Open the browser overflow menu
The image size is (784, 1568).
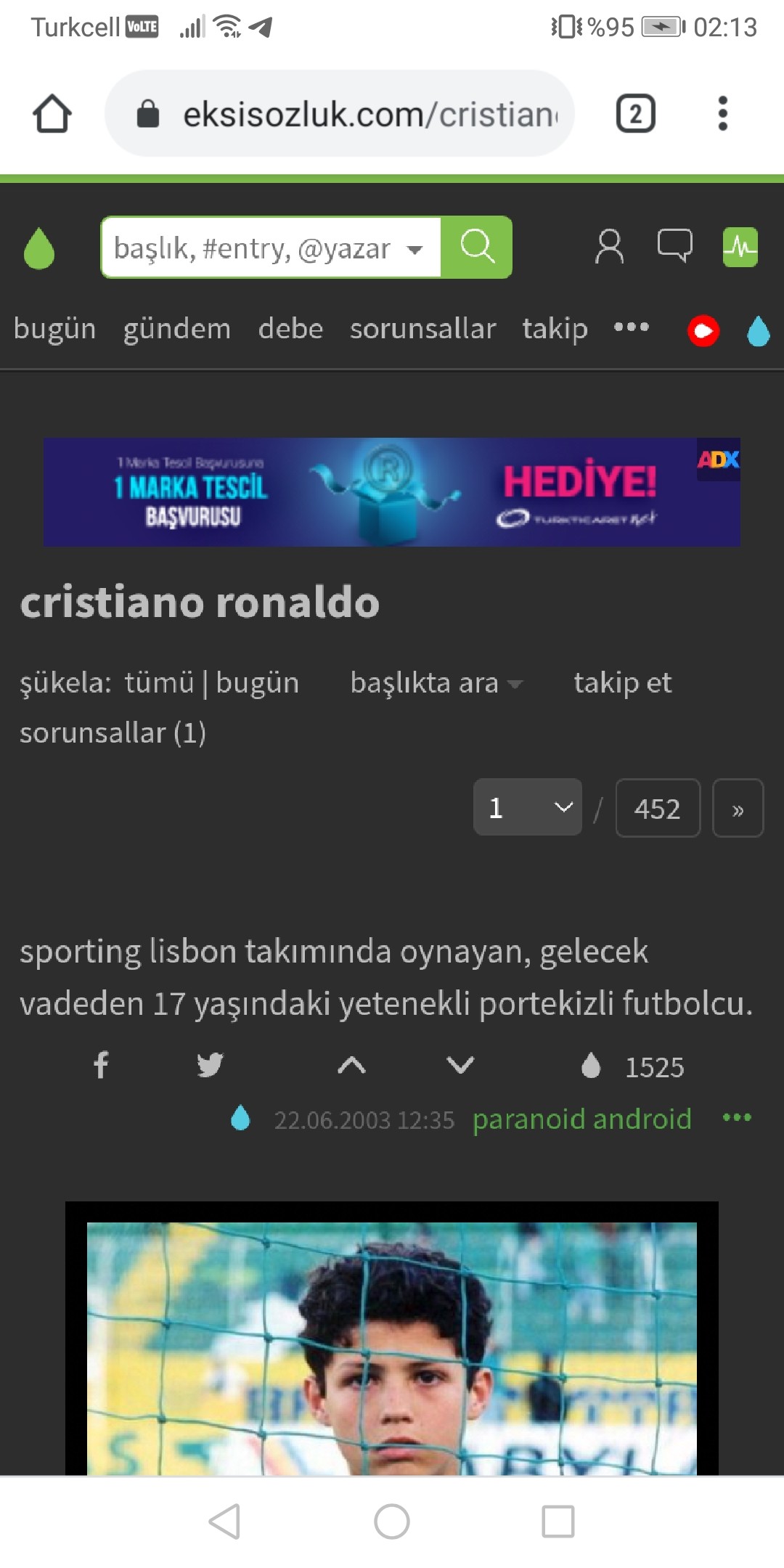722,114
